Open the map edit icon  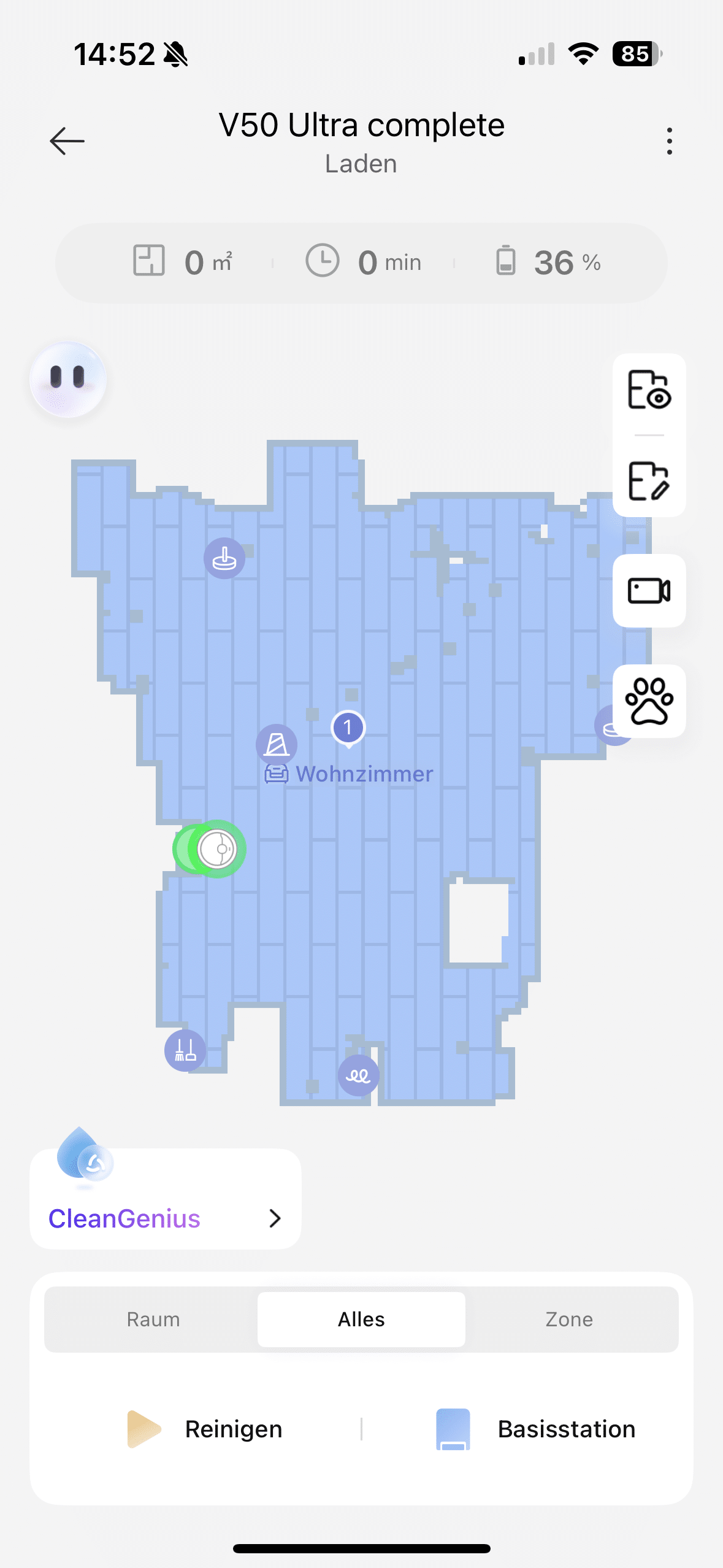pos(649,481)
